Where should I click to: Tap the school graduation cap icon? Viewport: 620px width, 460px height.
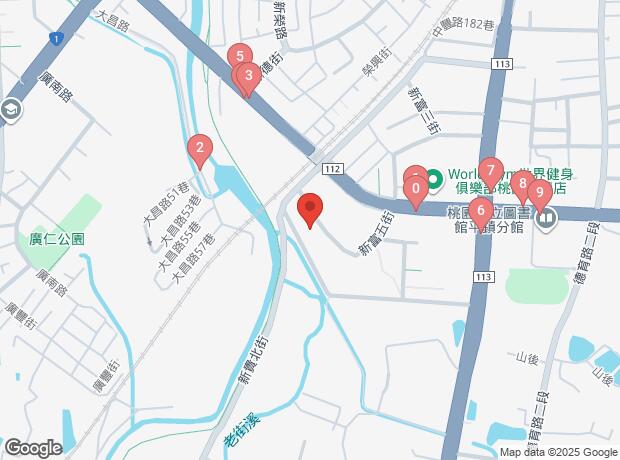click(11, 109)
